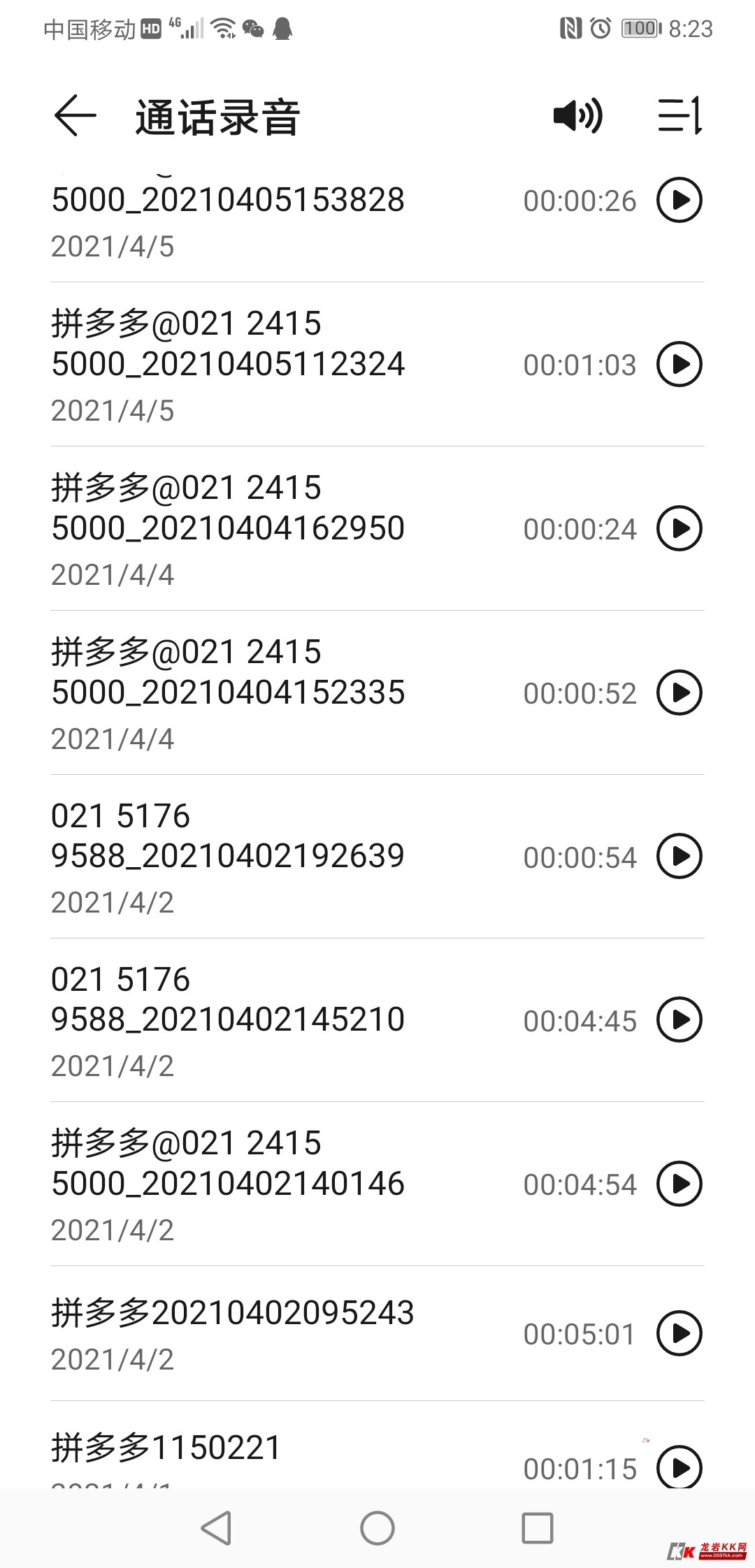Play the 拼多多20210402095243 recording

(679, 1333)
